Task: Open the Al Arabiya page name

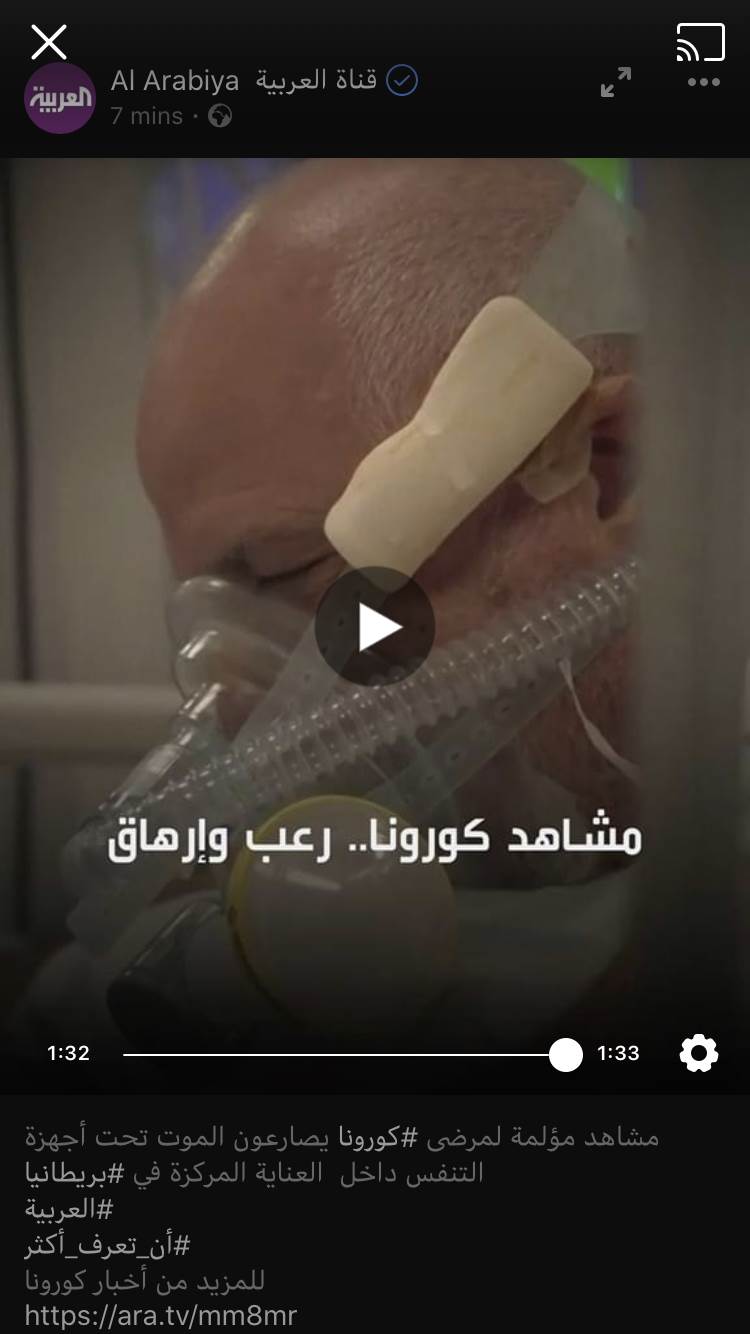Action: tap(245, 81)
